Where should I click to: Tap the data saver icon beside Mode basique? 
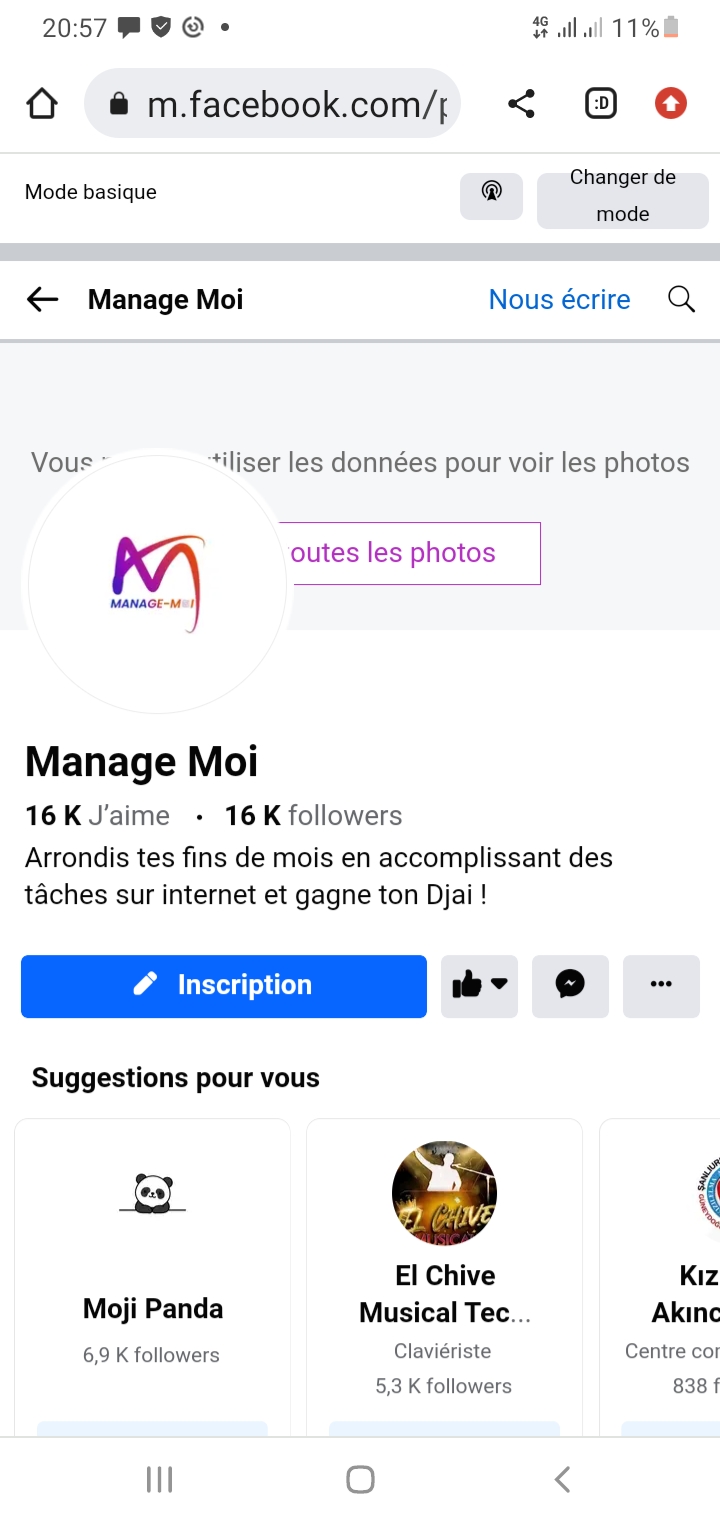[x=491, y=193]
